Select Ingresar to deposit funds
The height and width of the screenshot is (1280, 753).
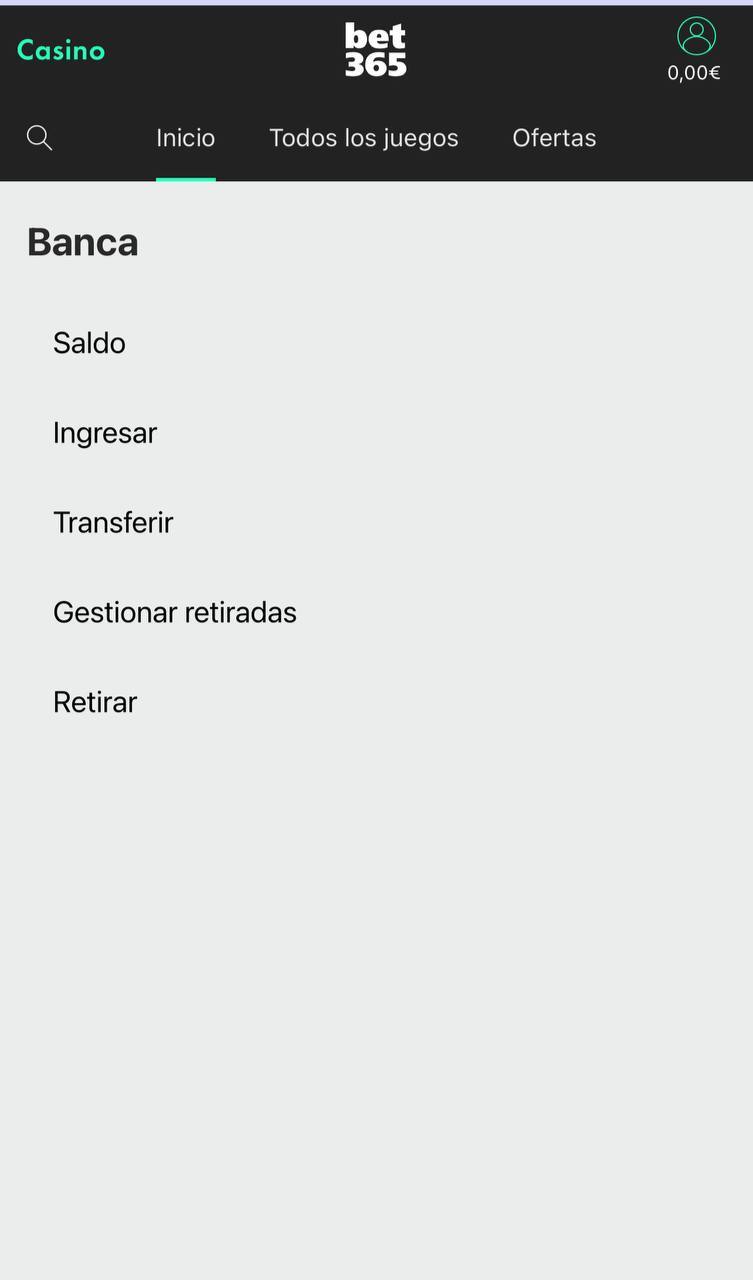[105, 433]
